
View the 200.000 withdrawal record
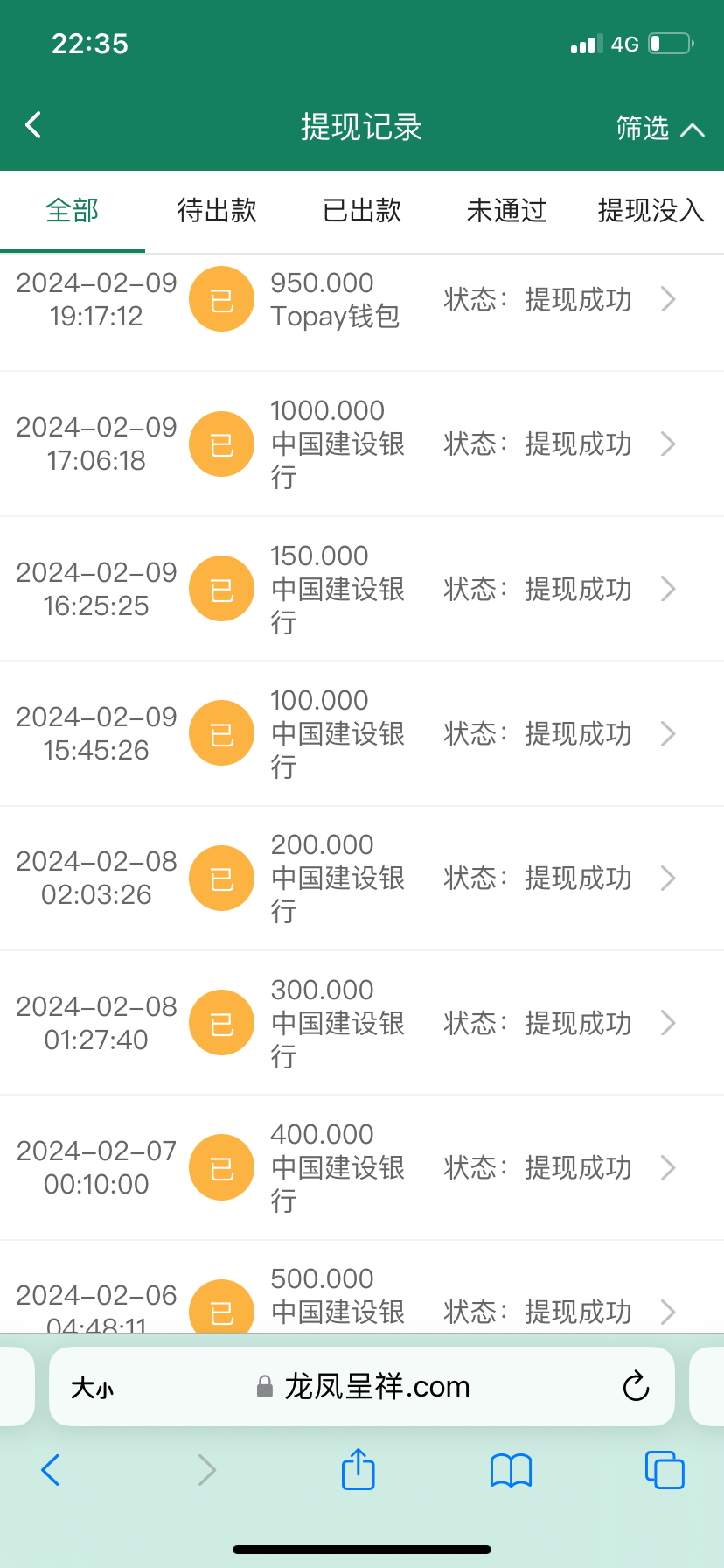point(362,878)
